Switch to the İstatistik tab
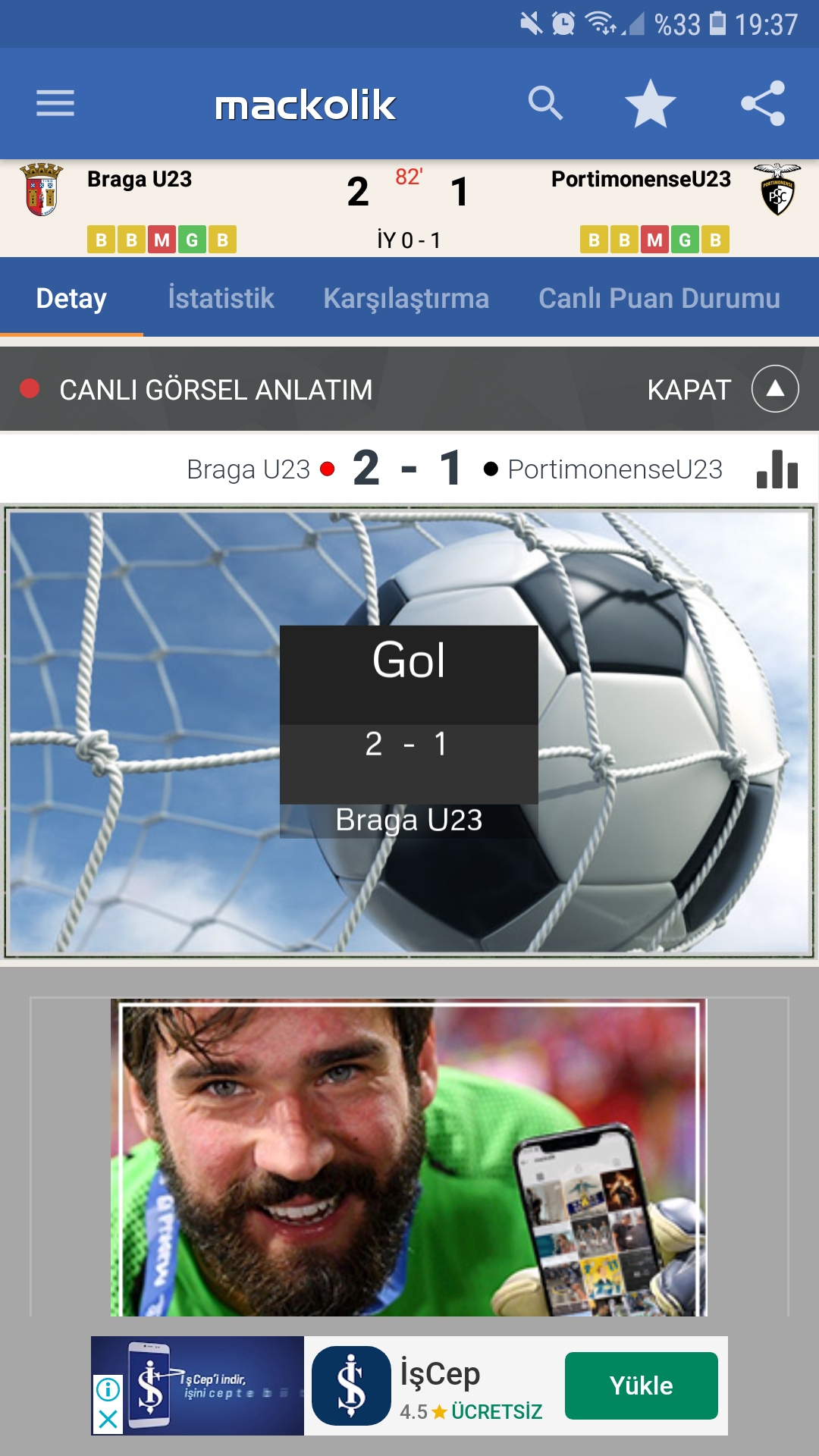The height and width of the screenshot is (1456, 819). click(221, 298)
